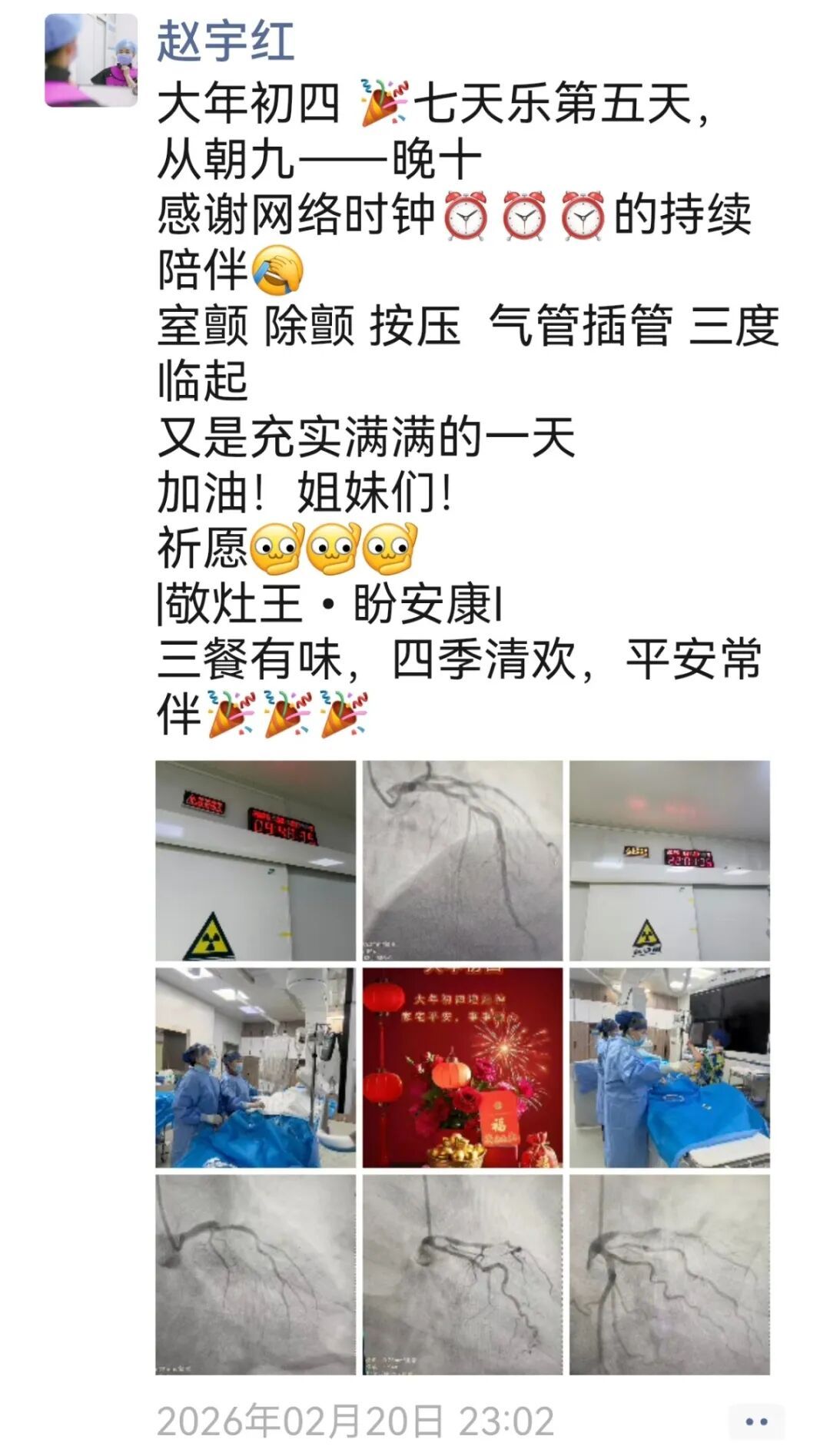Viewport: 830px width, 1456px height.
Task: Tap the name 赵宇红 to view profile
Action: click(x=226, y=41)
